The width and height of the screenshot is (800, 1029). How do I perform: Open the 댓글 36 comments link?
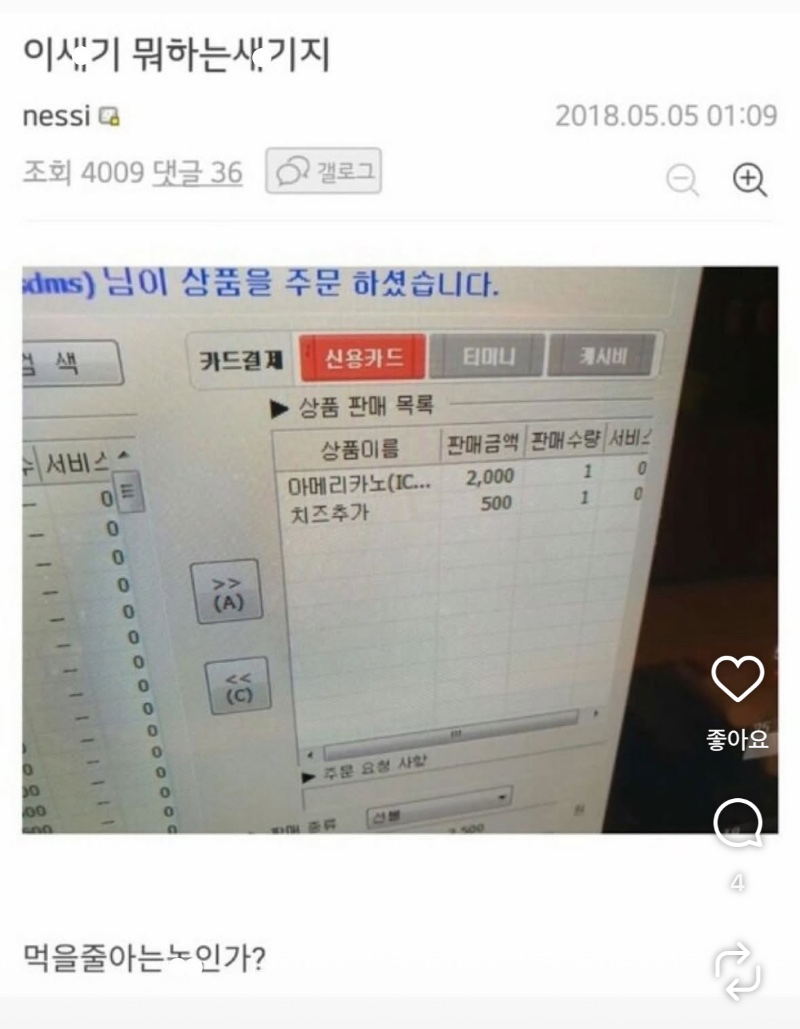pos(198,173)
